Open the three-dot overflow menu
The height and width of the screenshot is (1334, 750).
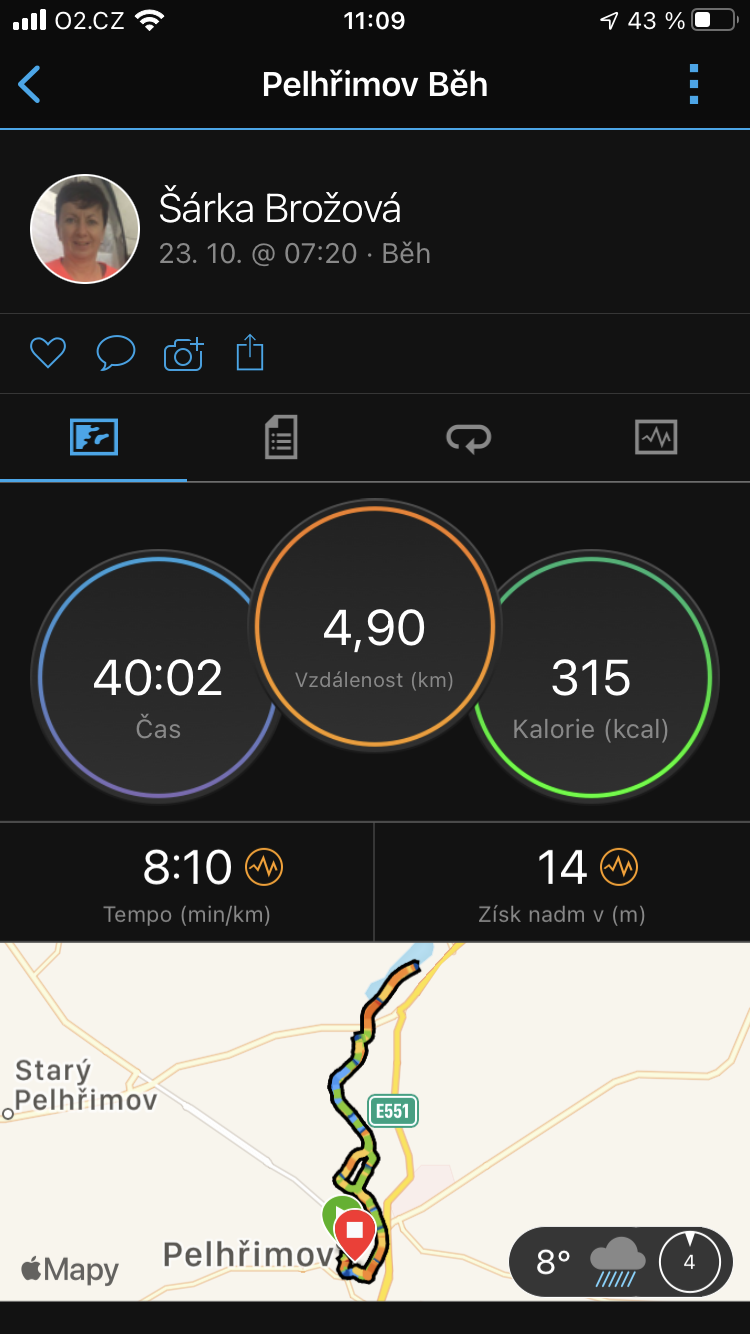694,85
